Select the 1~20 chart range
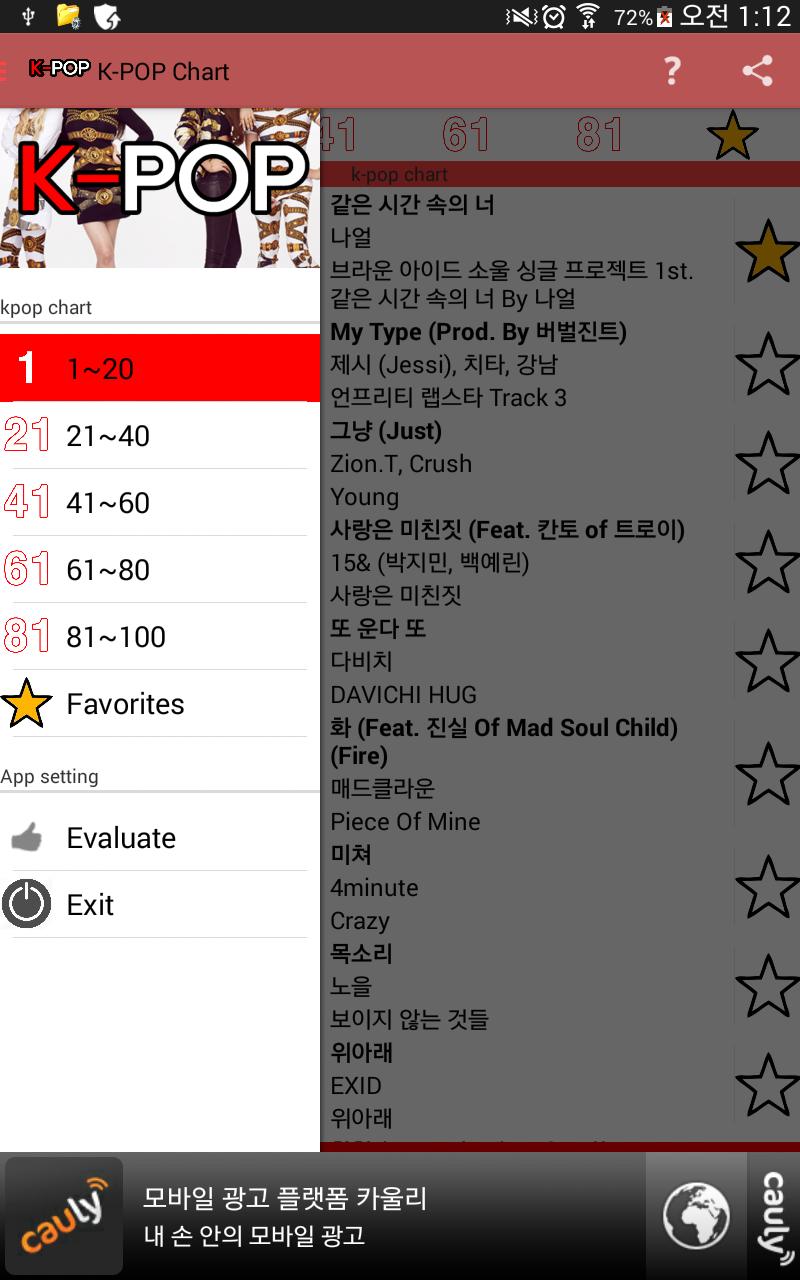Viewport: 800px width, 1280px height. [160, 369]
